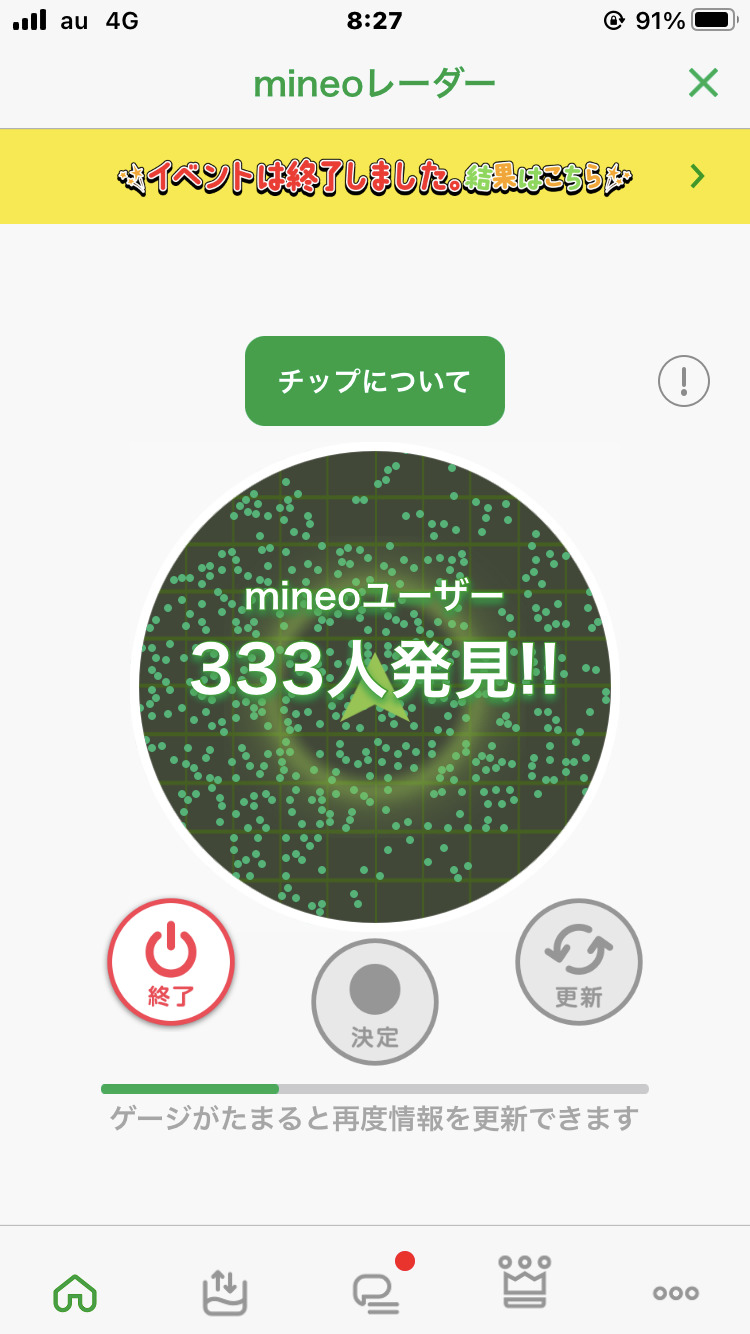Screen dimensions: 750x1334
Task: Open the event results banner
Action: (375, 177)
